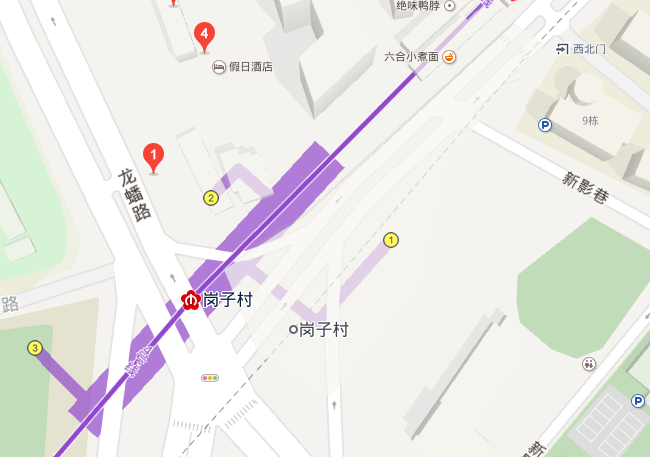
Task: Select the 西北门 gate marker
Action: pyautogui.click(x=563, y=48)
